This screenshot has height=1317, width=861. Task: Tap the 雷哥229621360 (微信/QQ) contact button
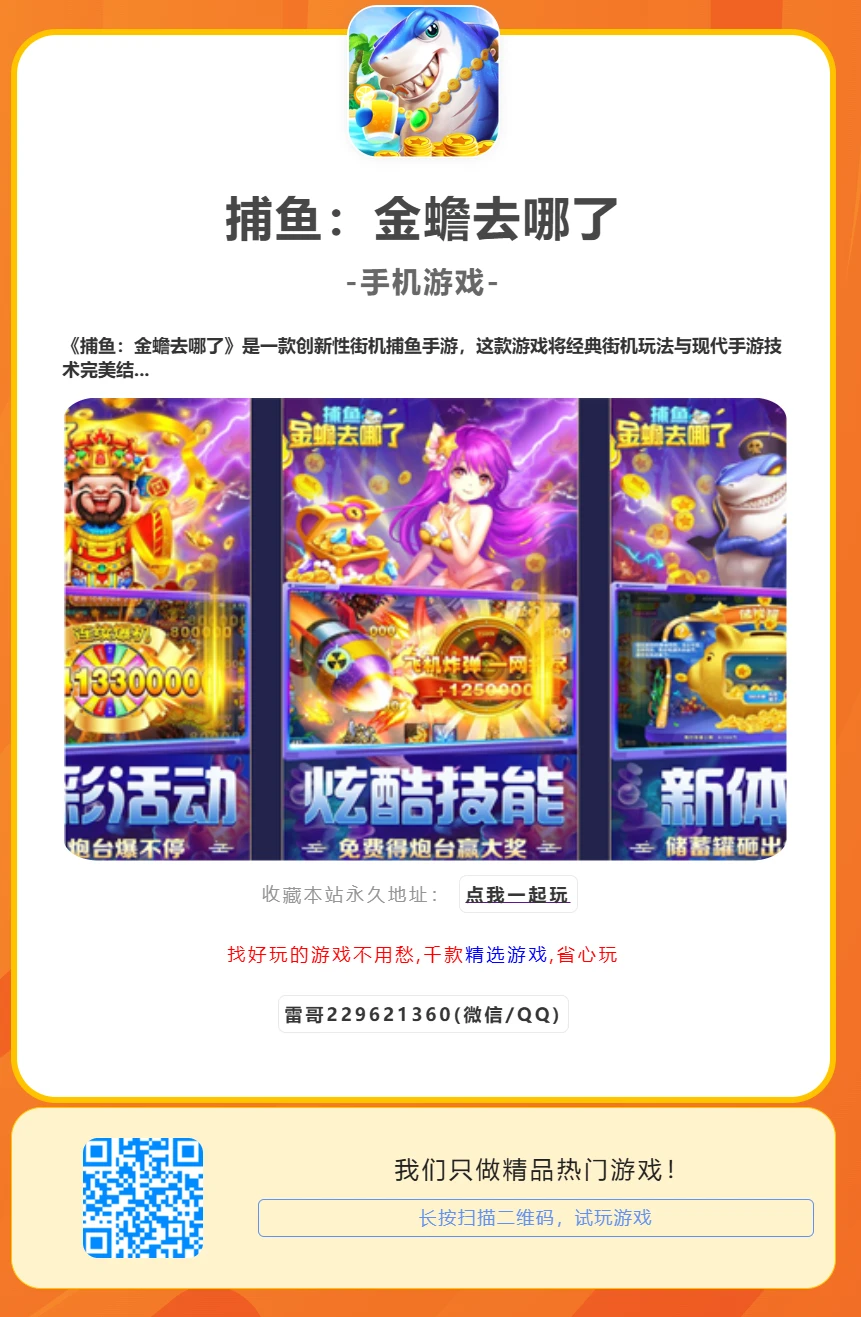coord(423,1014)
